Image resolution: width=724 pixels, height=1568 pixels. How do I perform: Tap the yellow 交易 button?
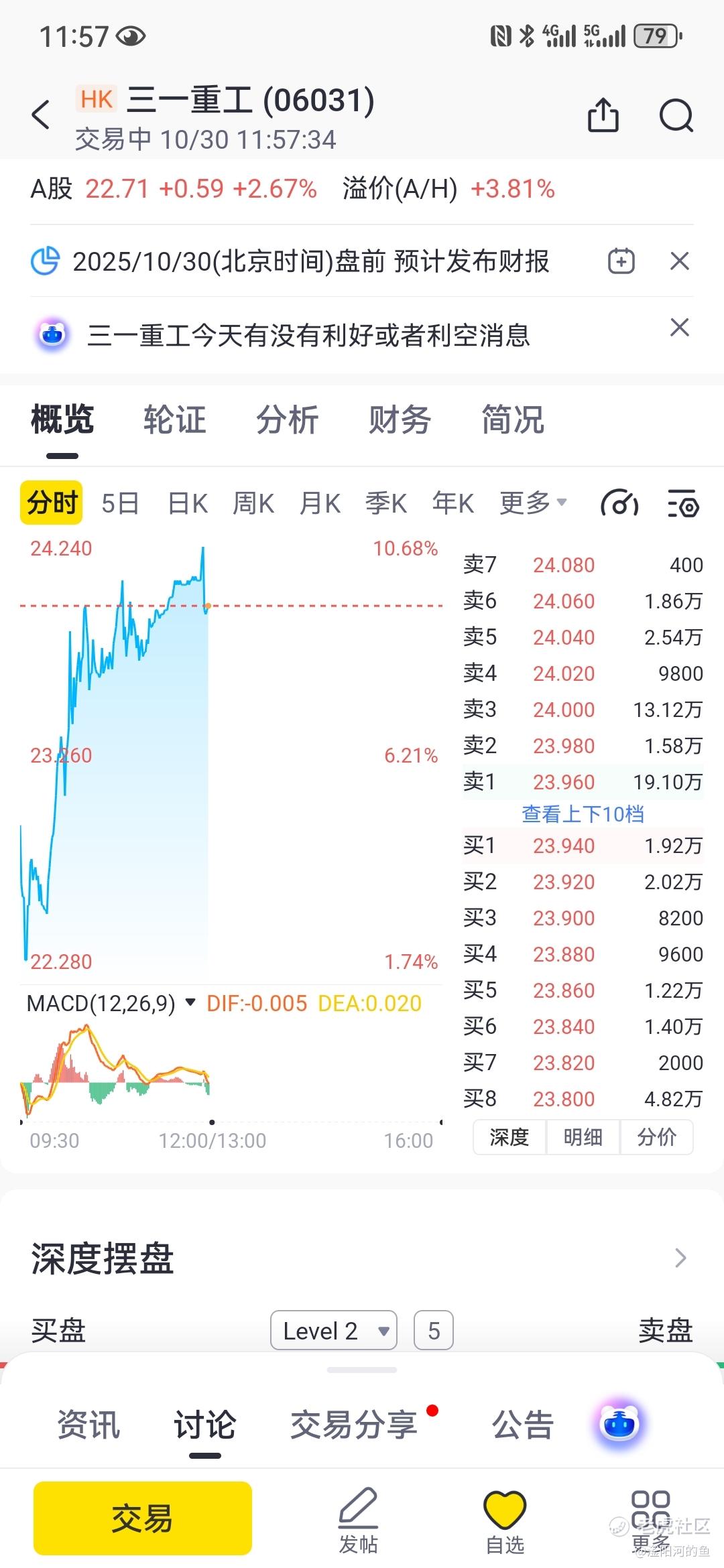[x=143, y=1518]
